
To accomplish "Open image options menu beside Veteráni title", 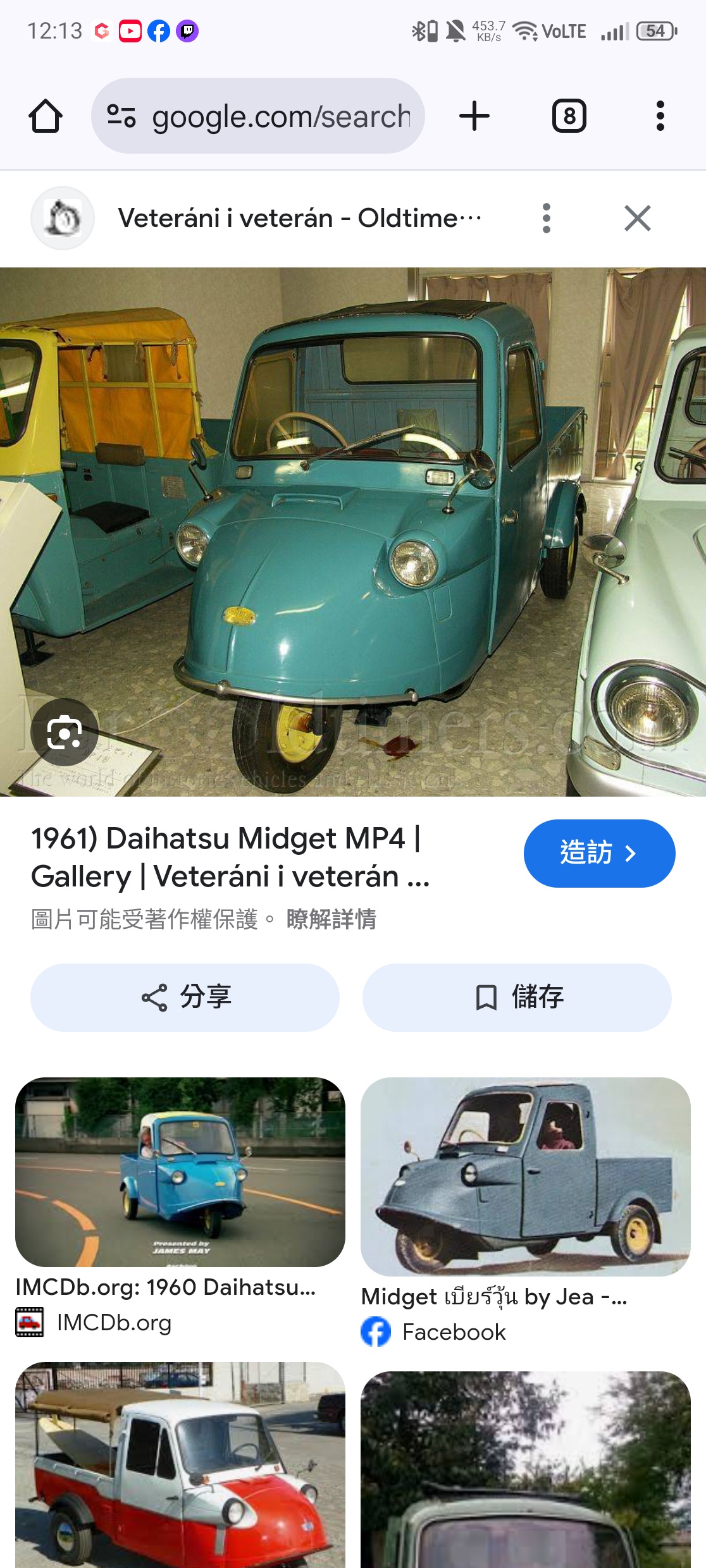I will (547, 218).
